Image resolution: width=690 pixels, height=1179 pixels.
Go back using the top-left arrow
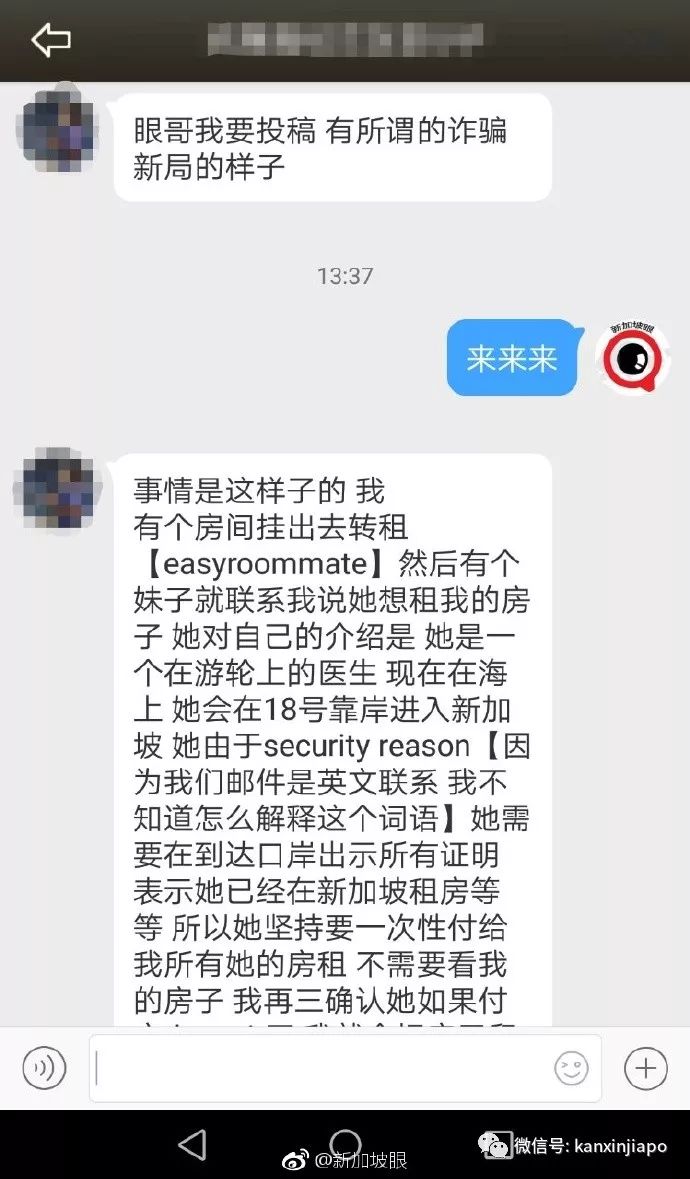[50, 40]
